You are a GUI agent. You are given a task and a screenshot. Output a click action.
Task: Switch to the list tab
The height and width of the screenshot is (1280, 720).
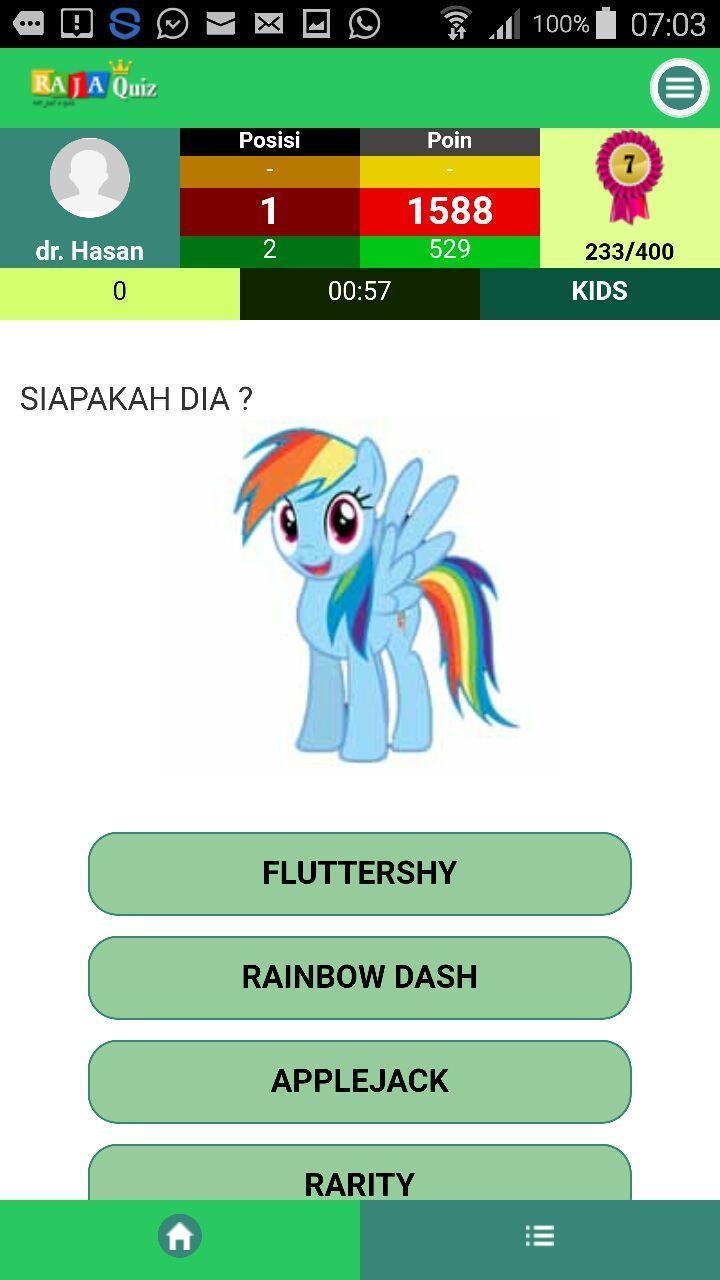tap(540, 1237)
